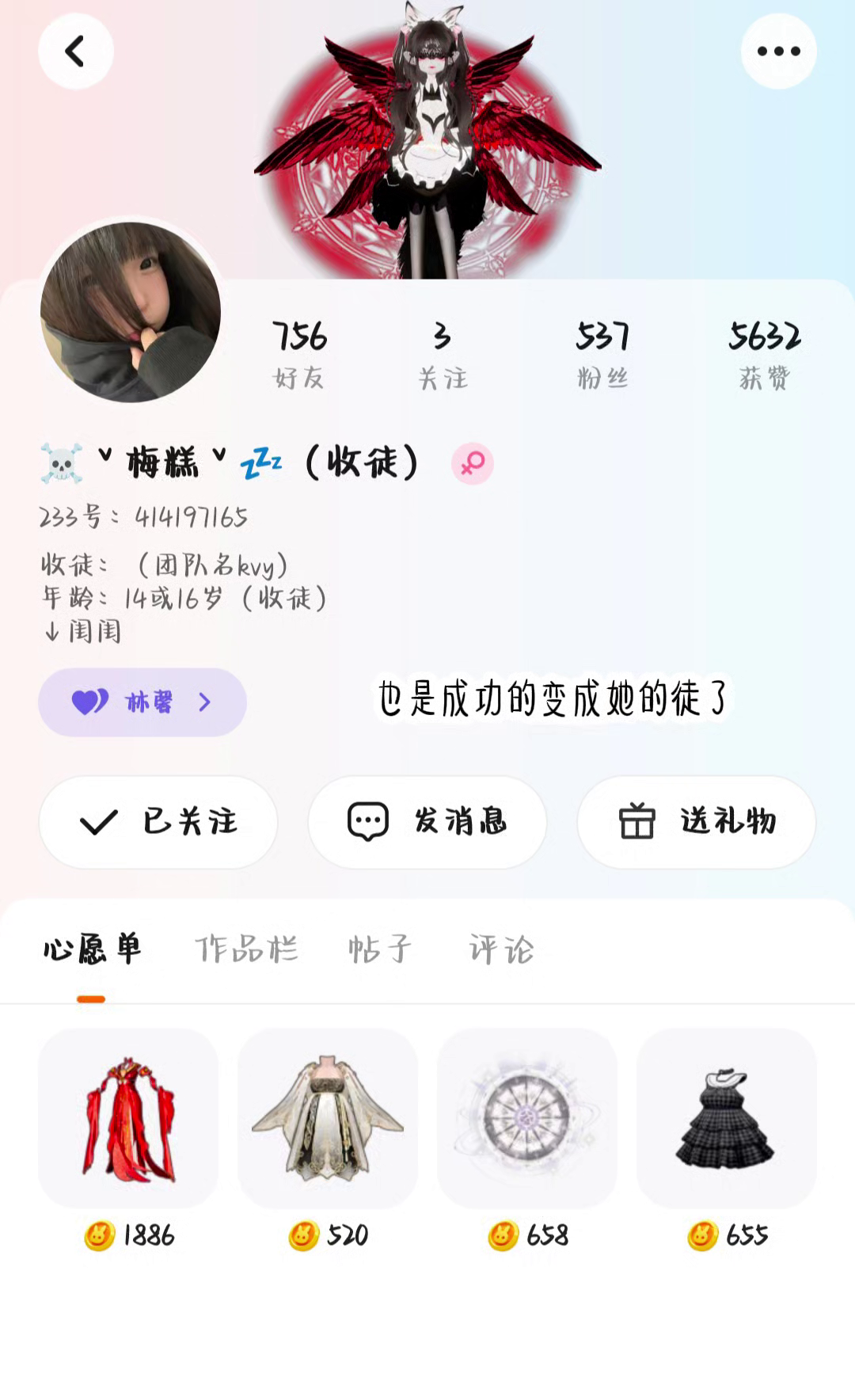Tap 发消息 to message this user

pos(427,821)
